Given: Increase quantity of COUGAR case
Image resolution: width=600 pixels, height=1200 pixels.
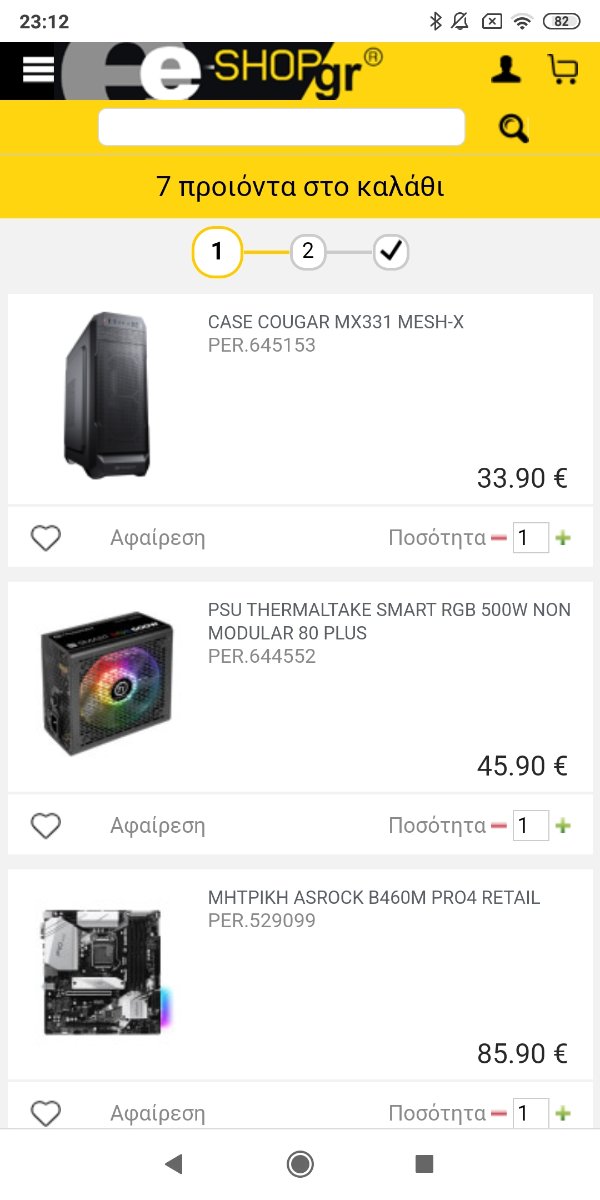Looking at the screenshot, I should 563,538.
